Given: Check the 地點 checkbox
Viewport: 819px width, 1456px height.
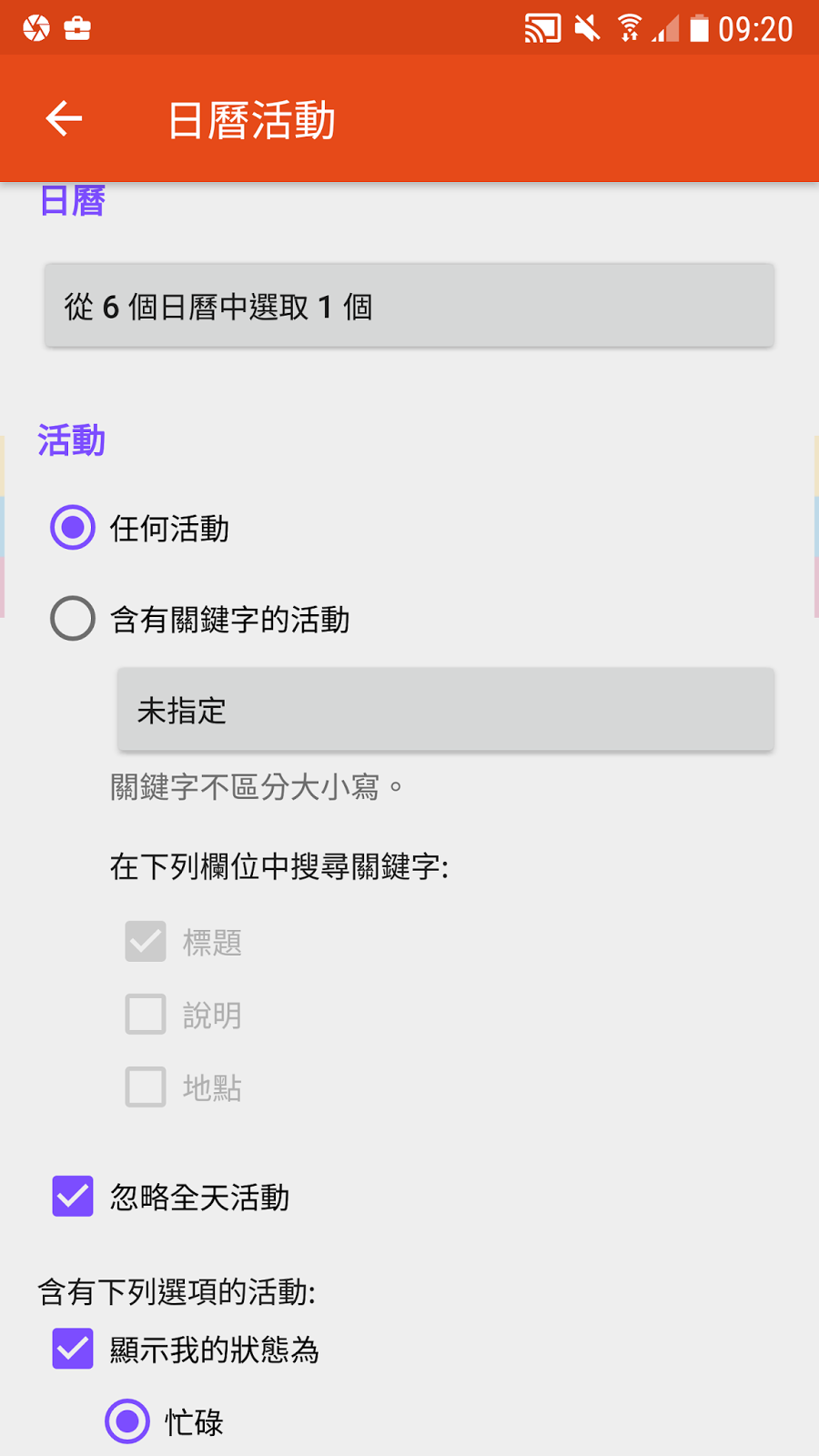Looking at the screenshot, I should (x=146, y=1087).
